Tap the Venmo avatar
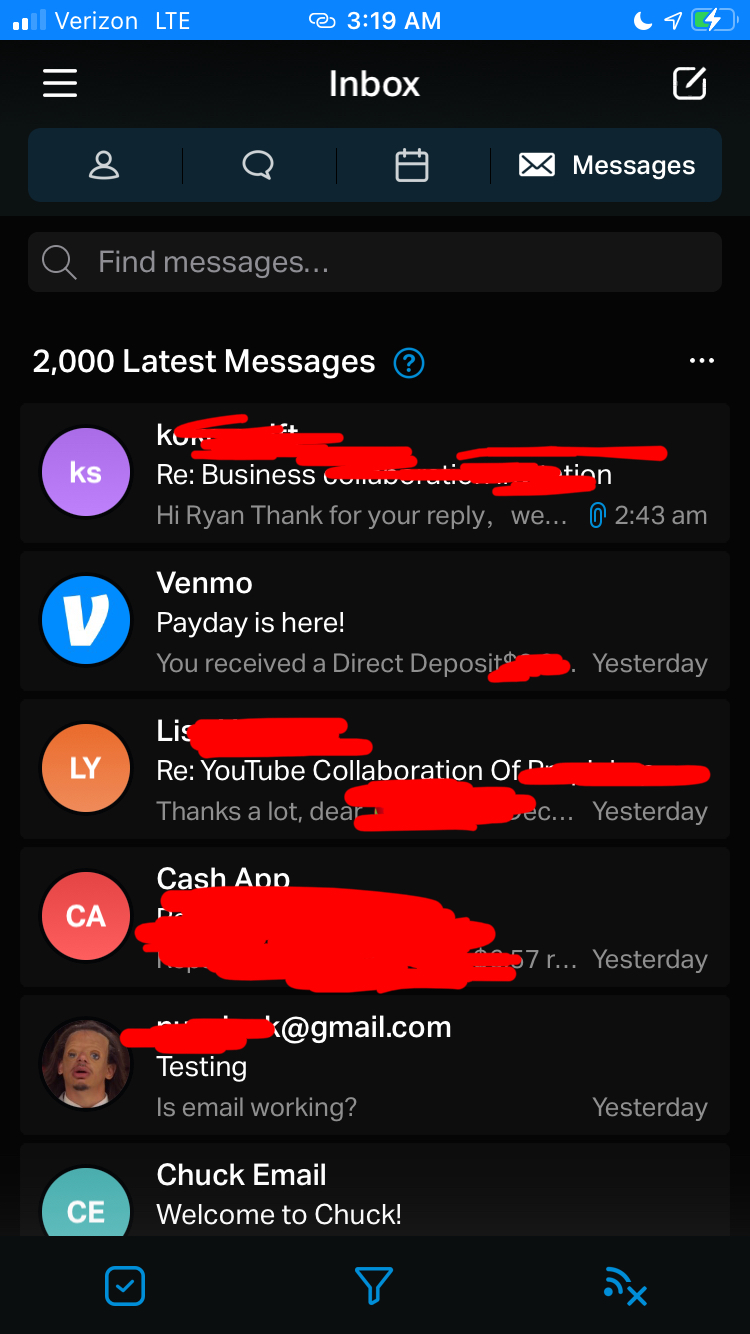The image size is (750, 1334). tap(86, 620)
